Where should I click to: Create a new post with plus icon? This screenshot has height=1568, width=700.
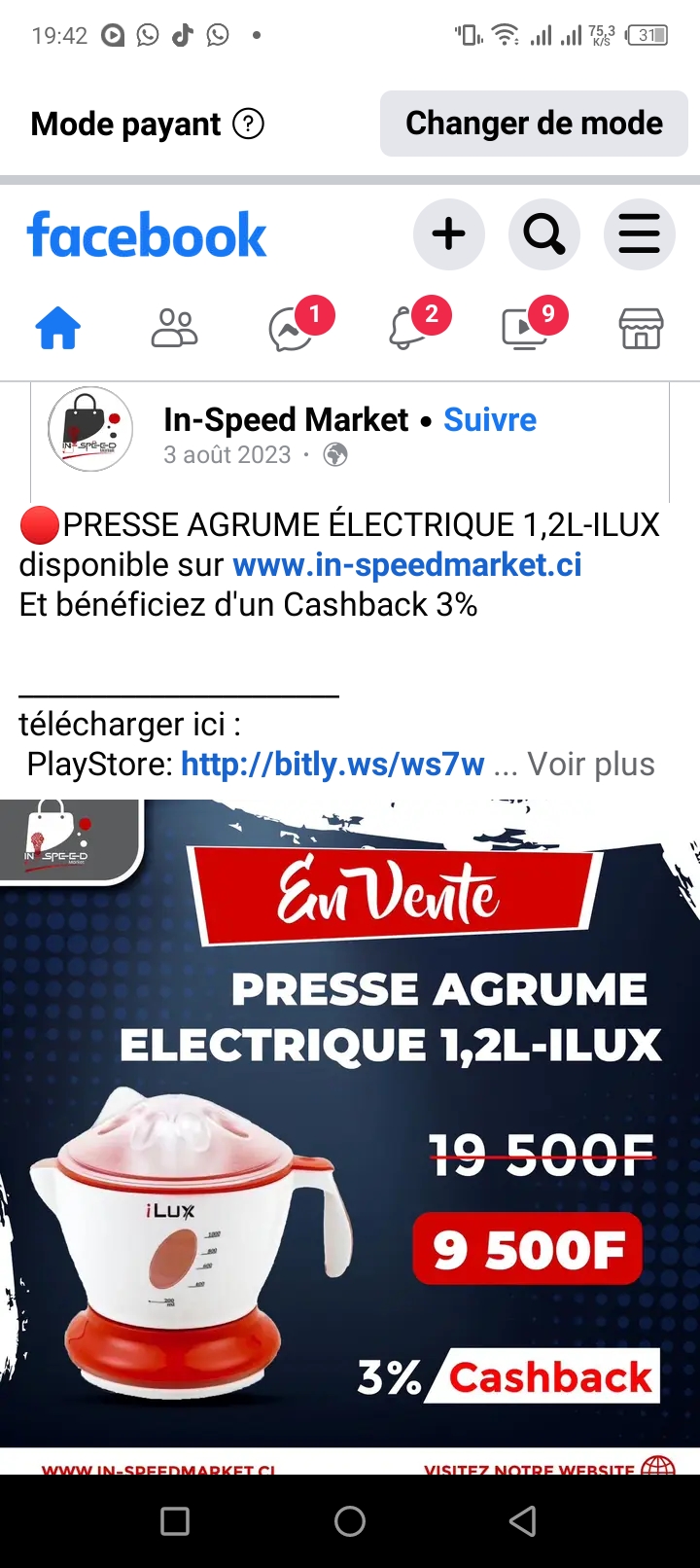[x=448, y=234]
